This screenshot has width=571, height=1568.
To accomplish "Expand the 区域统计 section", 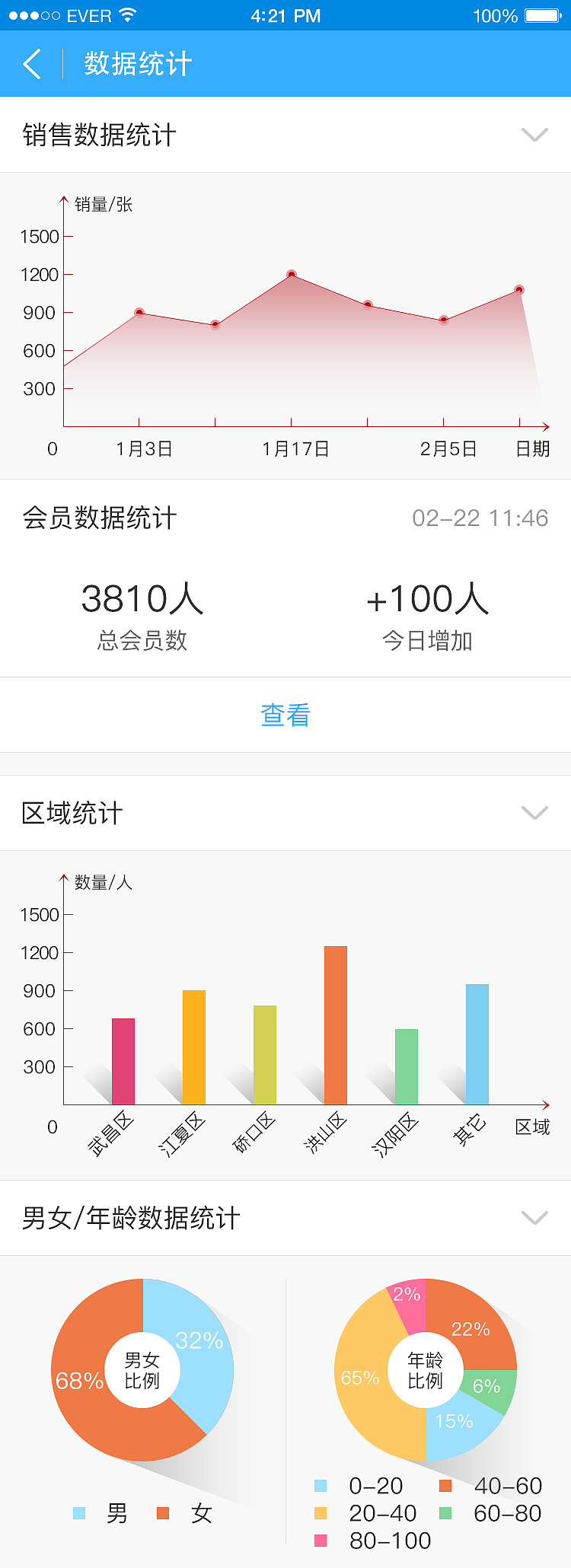I will 533,813.
